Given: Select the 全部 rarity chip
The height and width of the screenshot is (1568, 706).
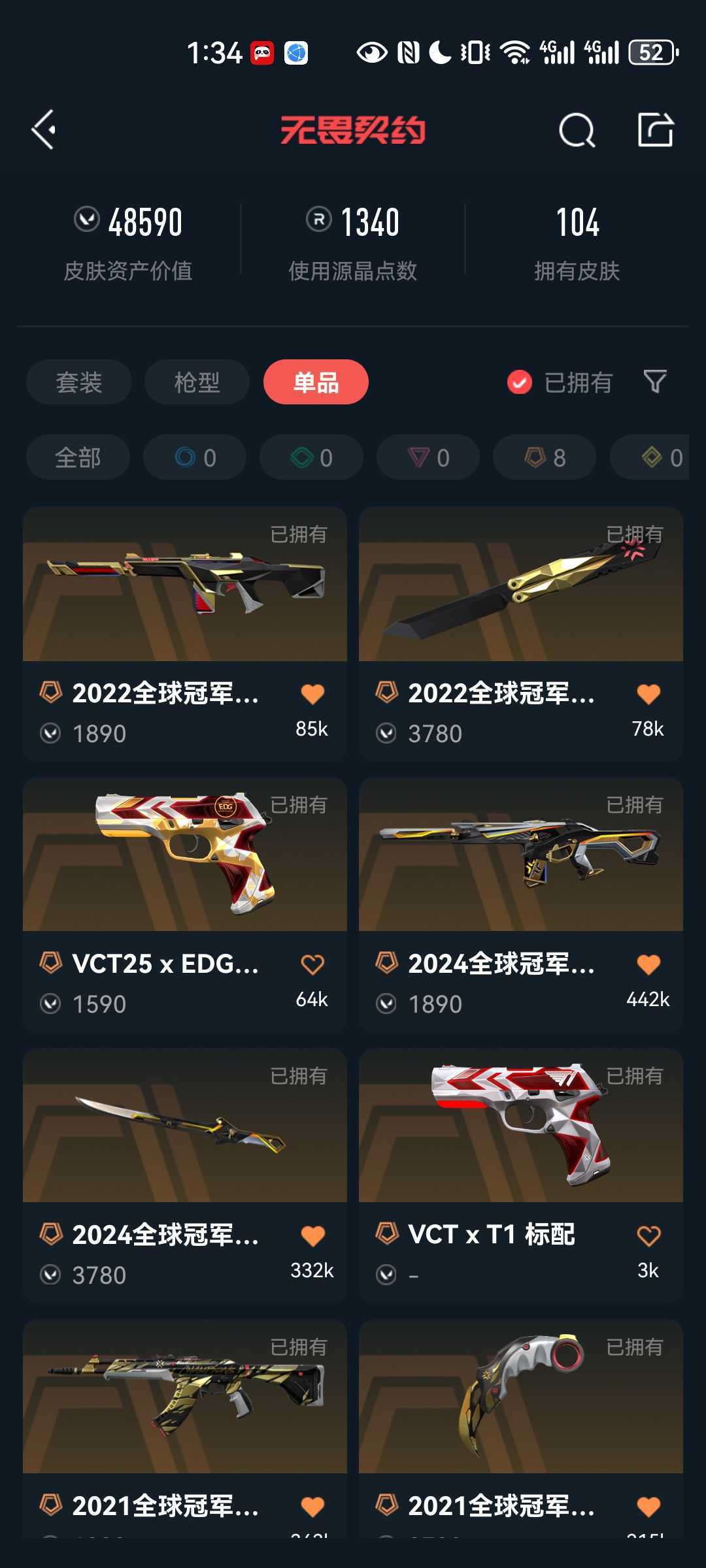Looking at the screenshot, I should (x=78, y=457).
